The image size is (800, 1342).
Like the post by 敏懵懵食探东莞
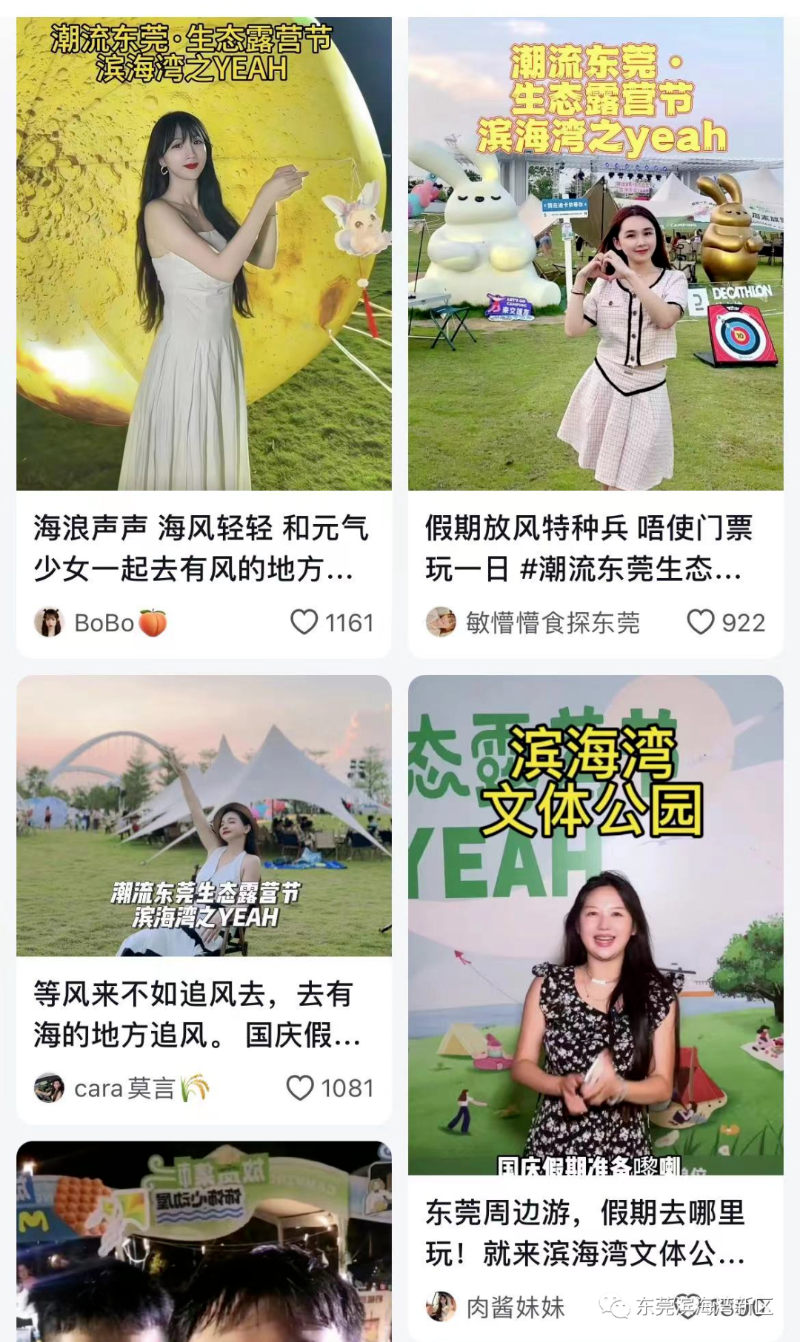tap(701, 622)
